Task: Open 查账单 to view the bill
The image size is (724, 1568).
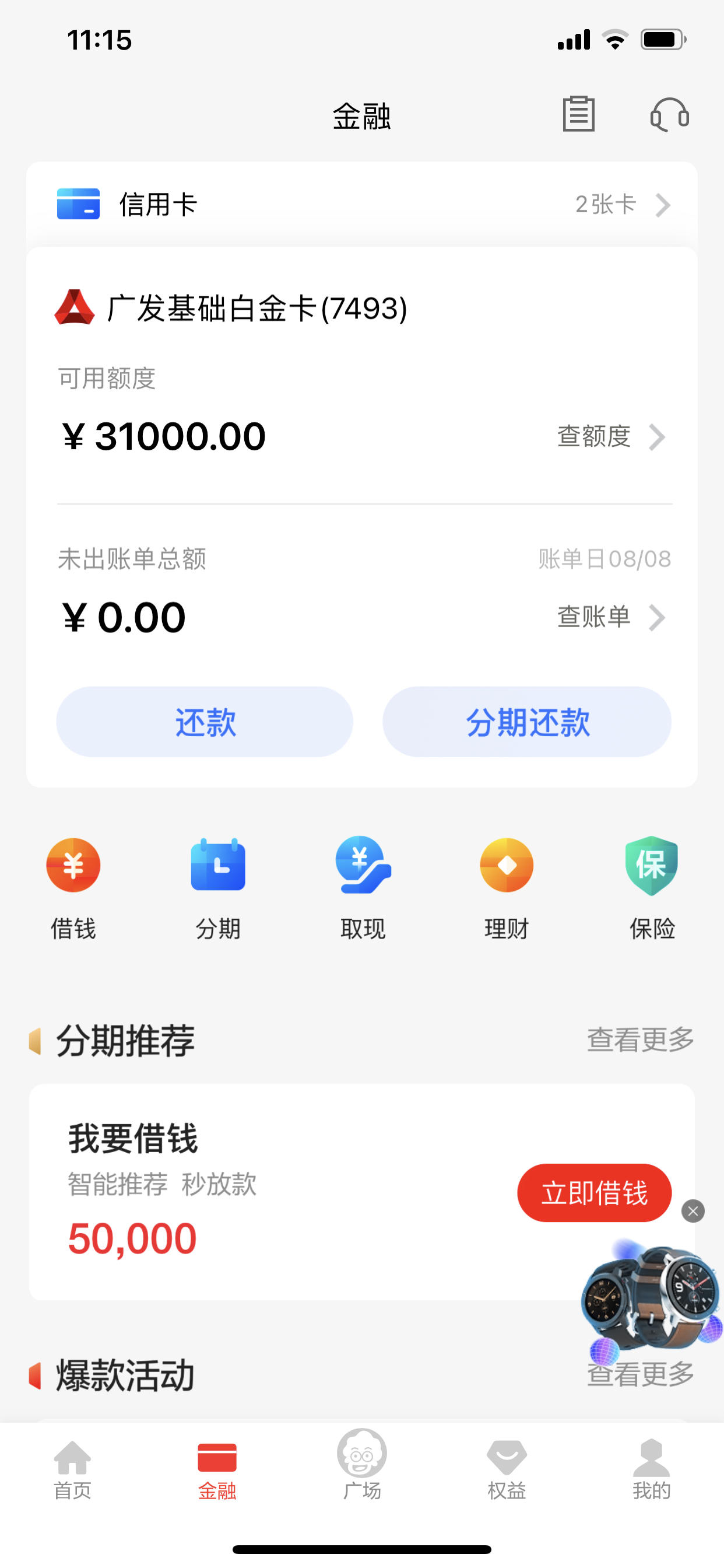Action: [611, 617]
